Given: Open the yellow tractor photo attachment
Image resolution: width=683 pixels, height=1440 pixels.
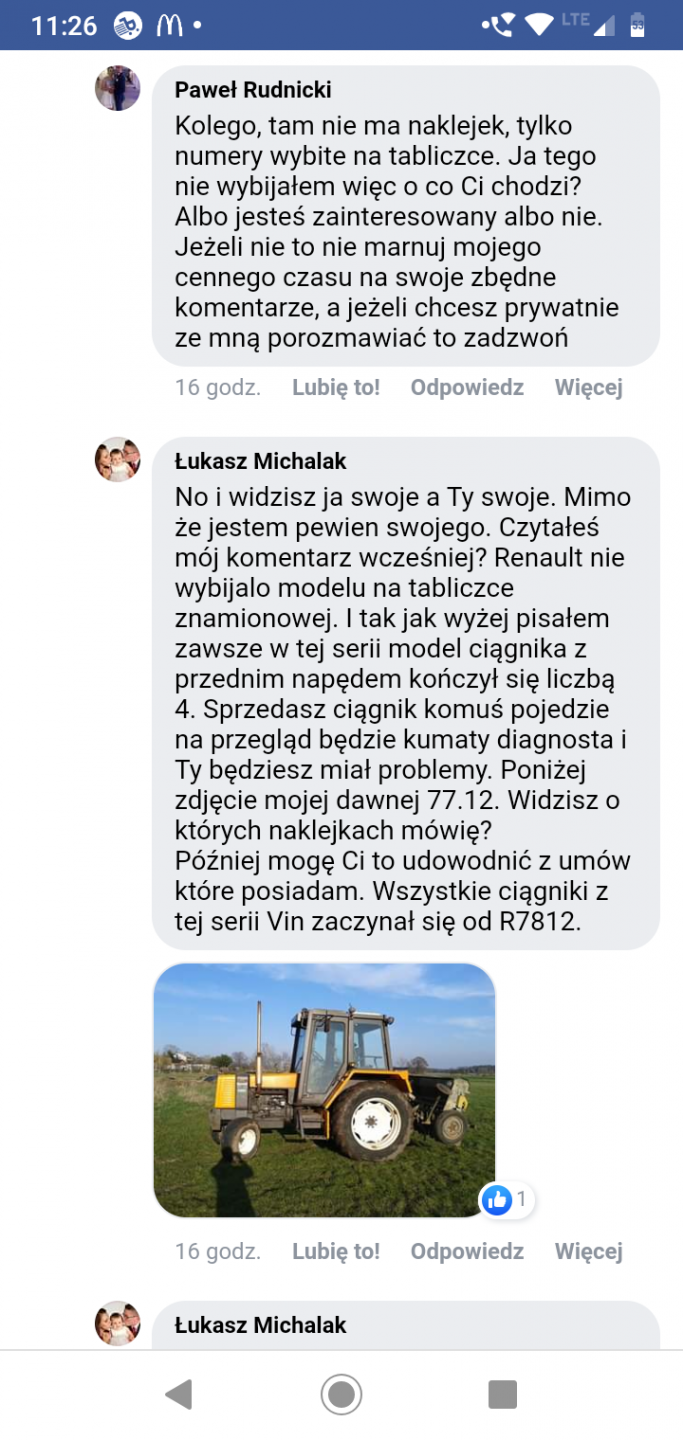Looking at the screenshot, I should pyautogui.click(x=324, y=1090).
